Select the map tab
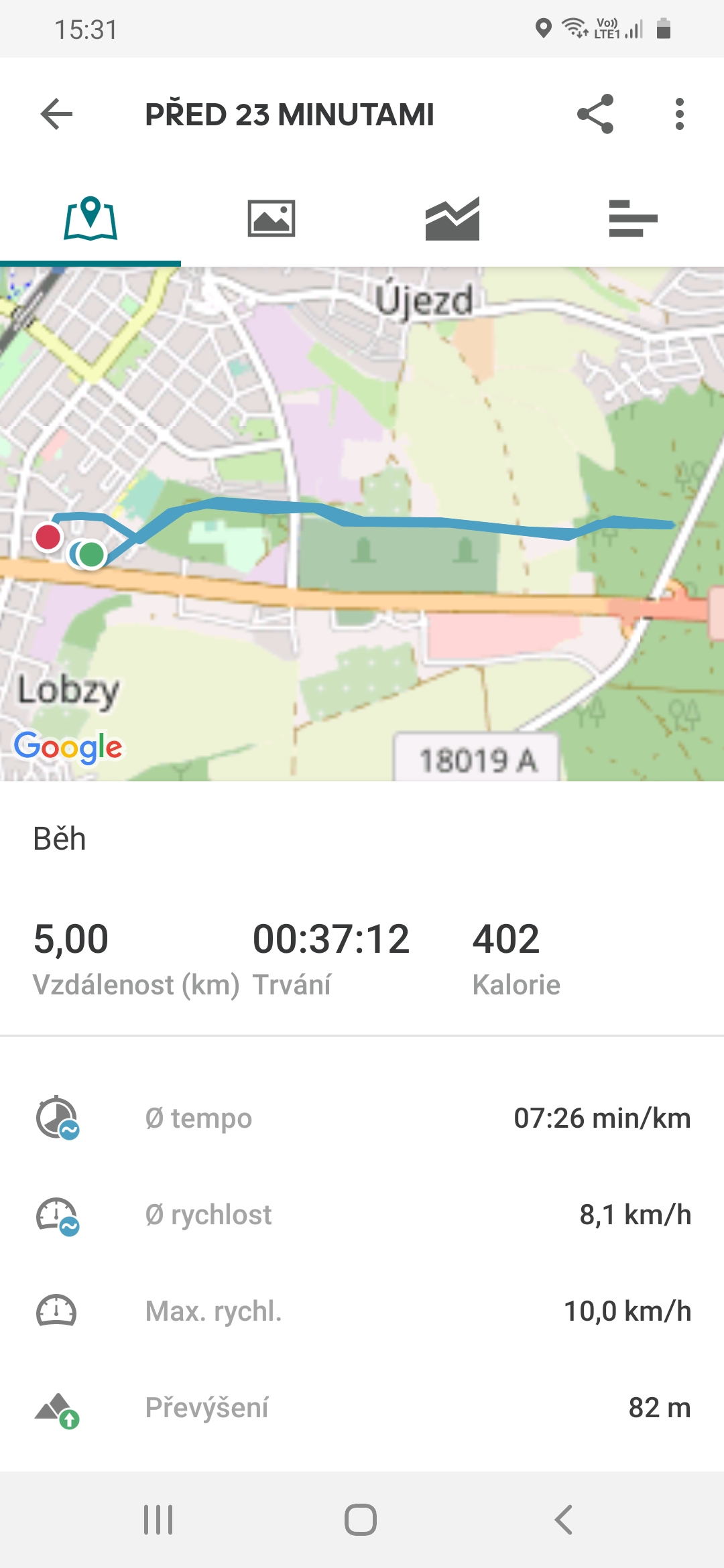Viewport: 724px width, 1568px height. [90, 218]
